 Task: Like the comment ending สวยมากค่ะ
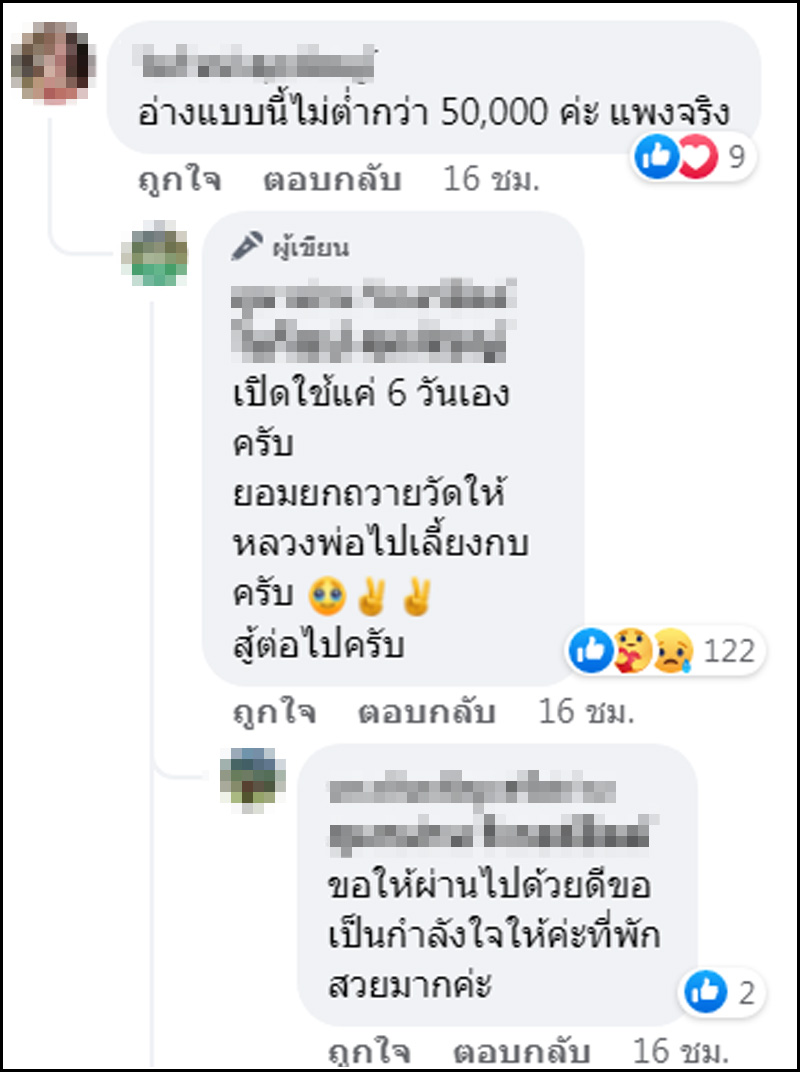pos(369,1053)
